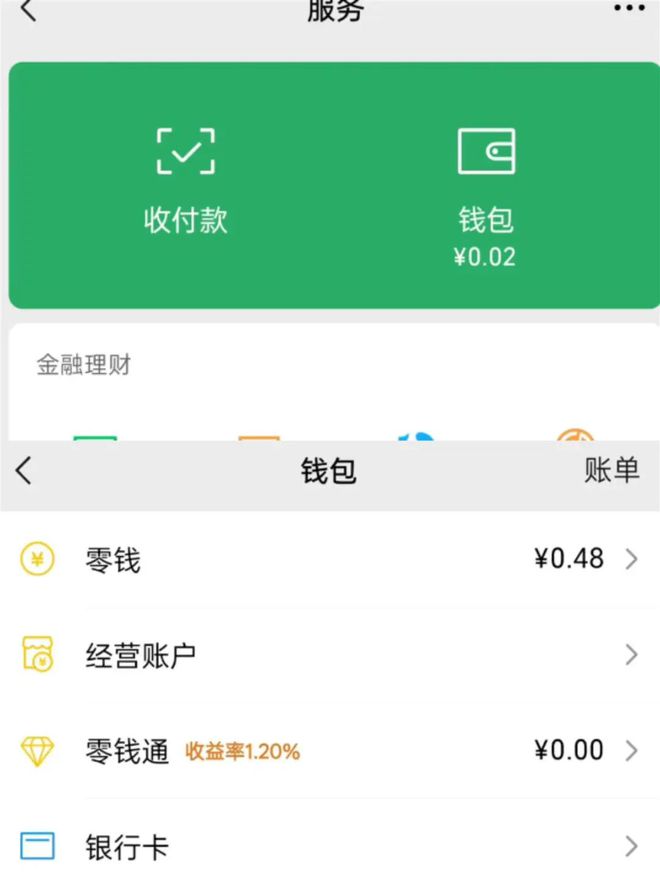
Task: View 账单 transaction history
Action: coord(611,471)
